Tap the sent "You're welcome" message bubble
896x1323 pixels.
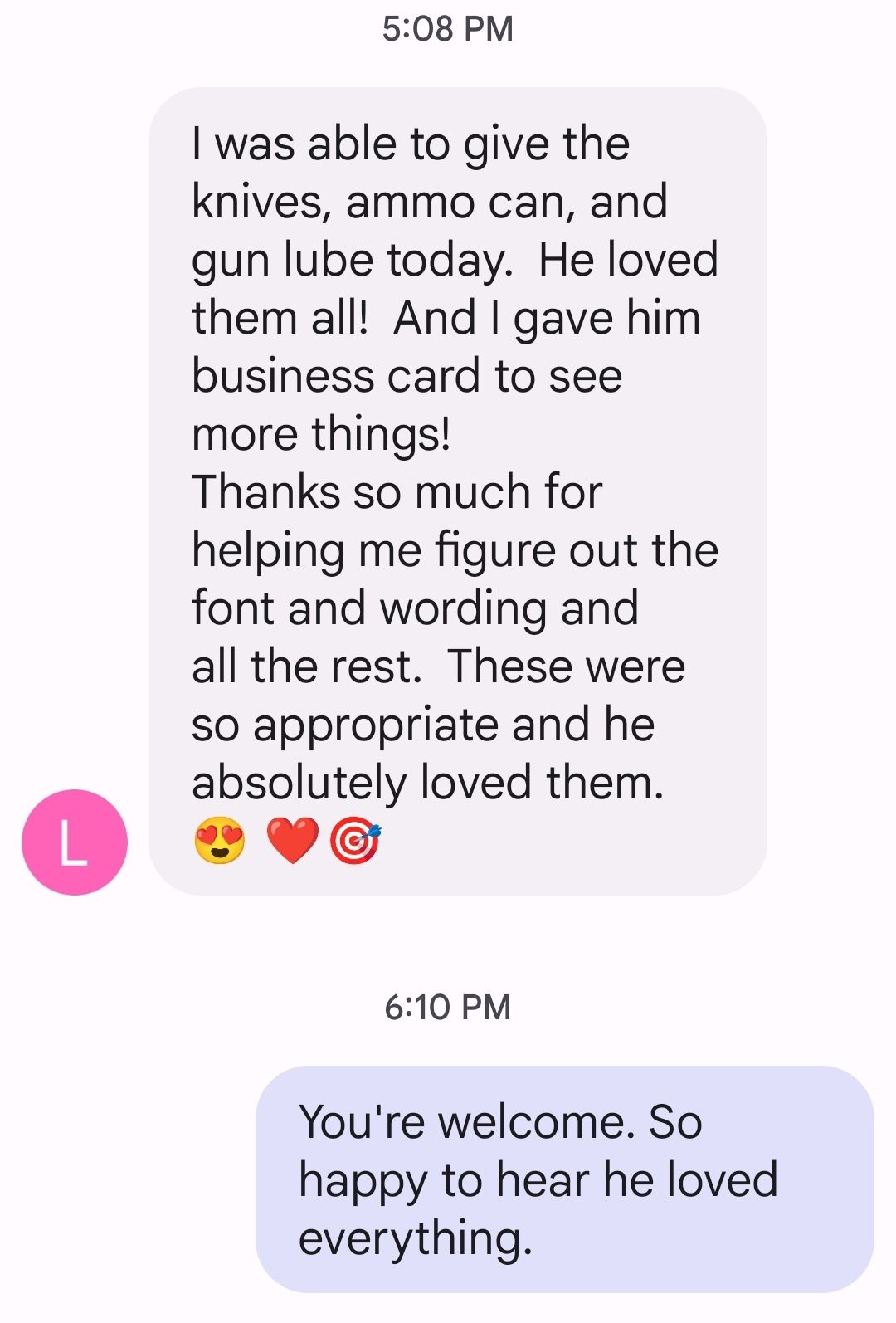pyautogui.click(x=564, y=1179)
